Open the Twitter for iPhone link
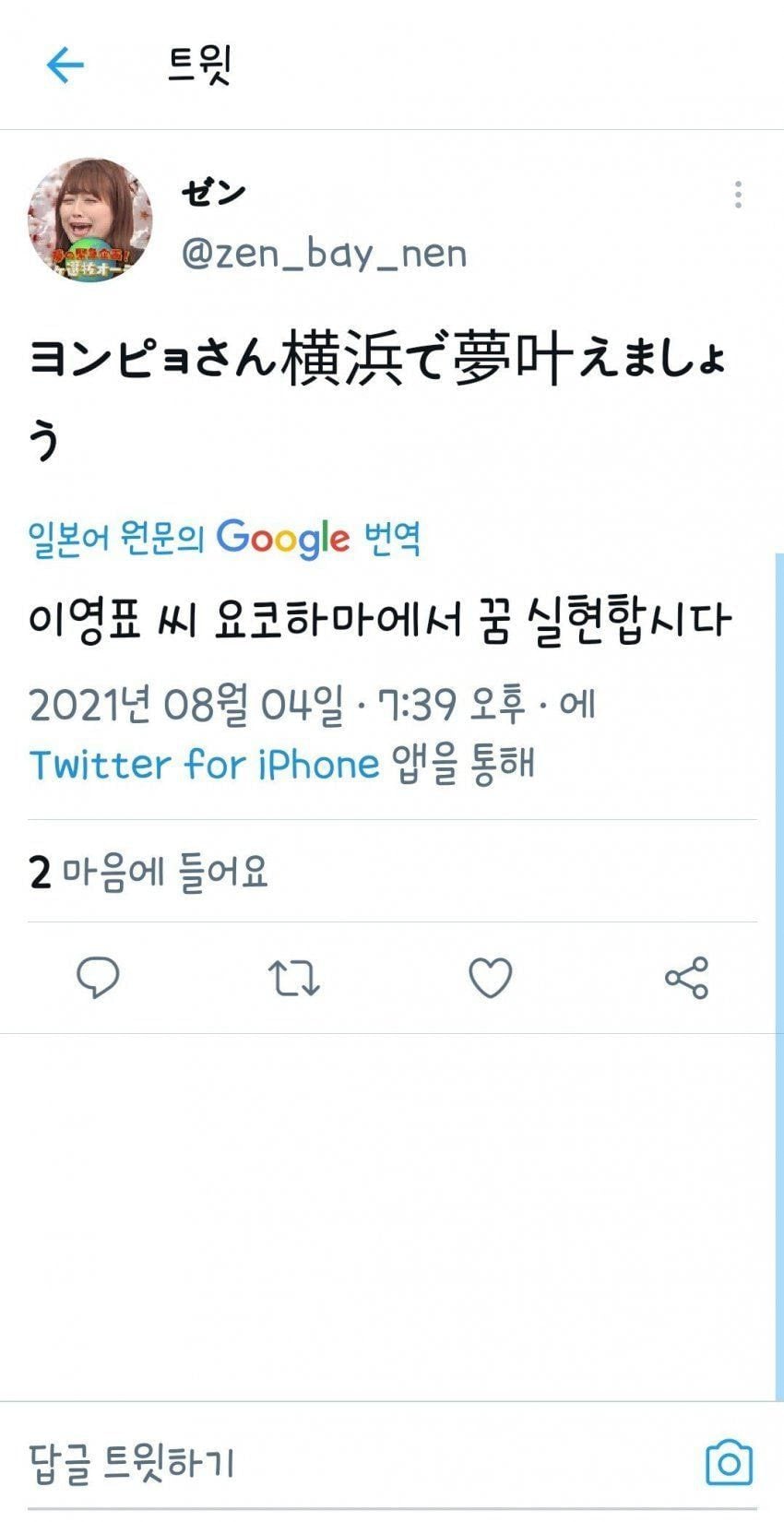This screenshot has width=784, height=1522. tap(205, 765)
